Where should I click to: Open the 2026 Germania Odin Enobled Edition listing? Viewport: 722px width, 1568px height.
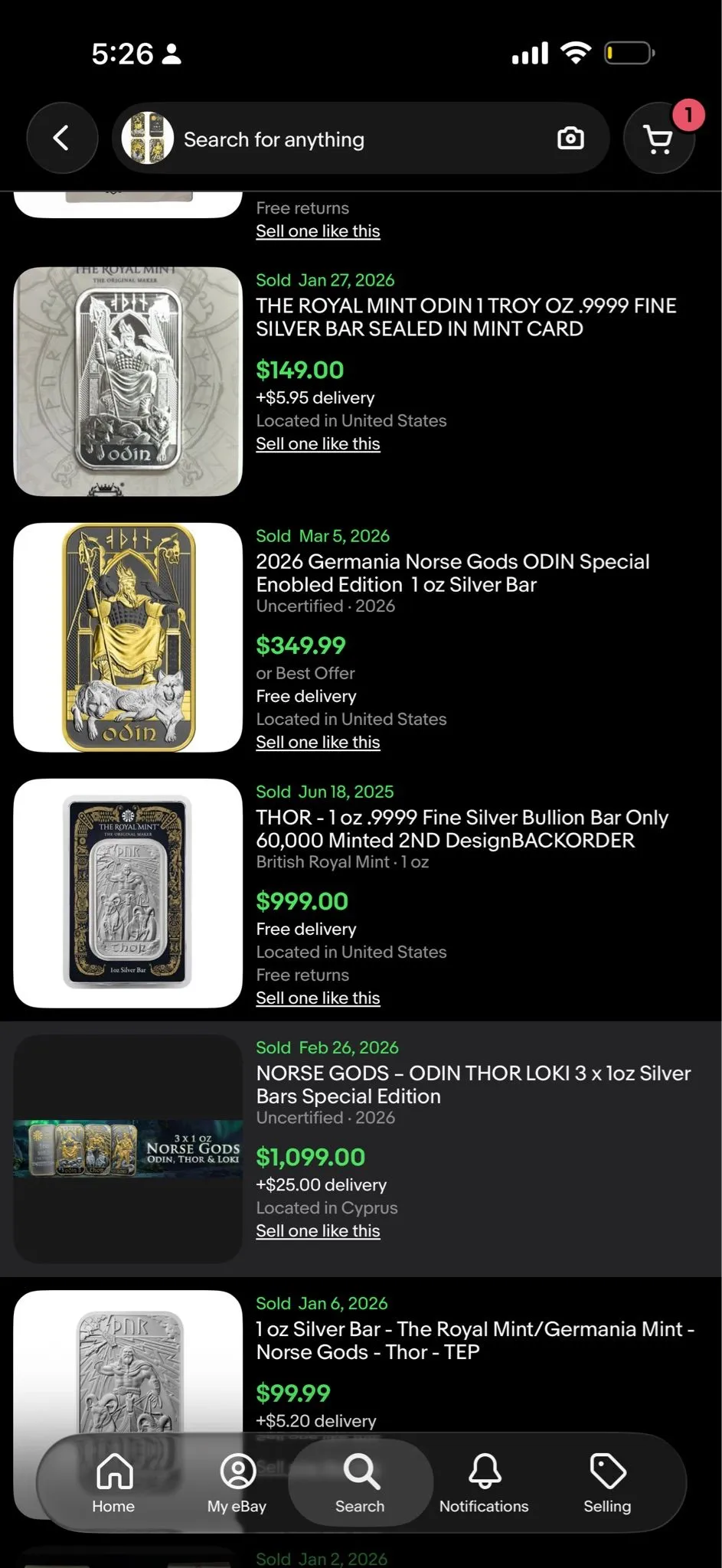(453, 573)
